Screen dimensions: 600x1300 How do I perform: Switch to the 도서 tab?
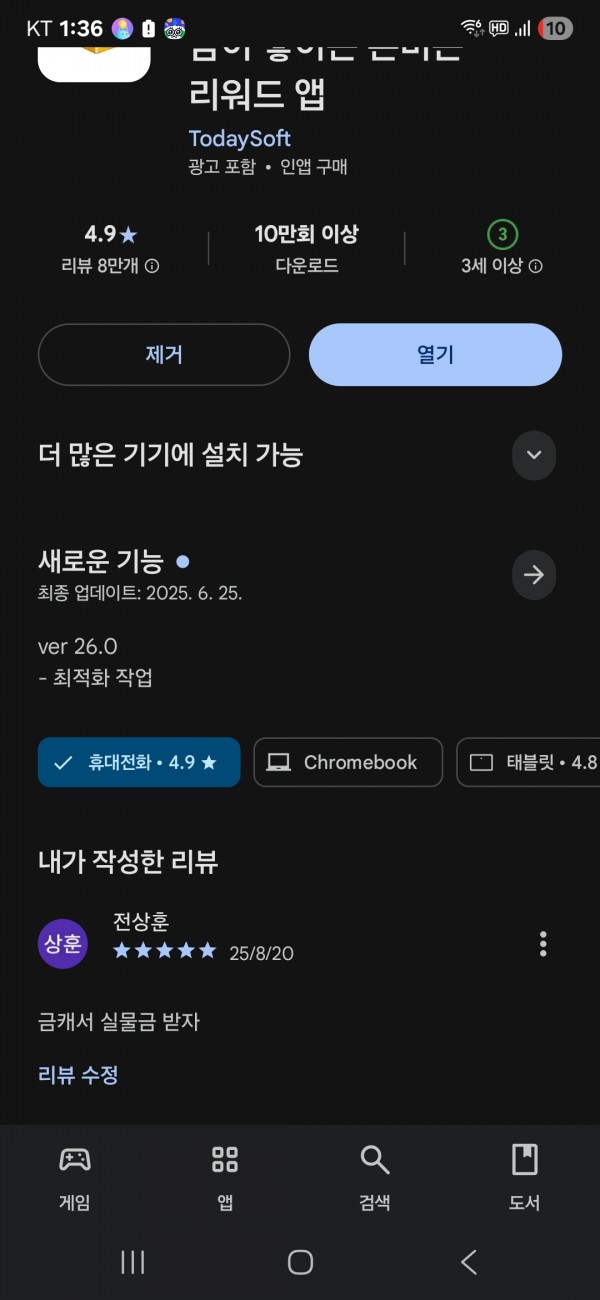[525, 1177]
